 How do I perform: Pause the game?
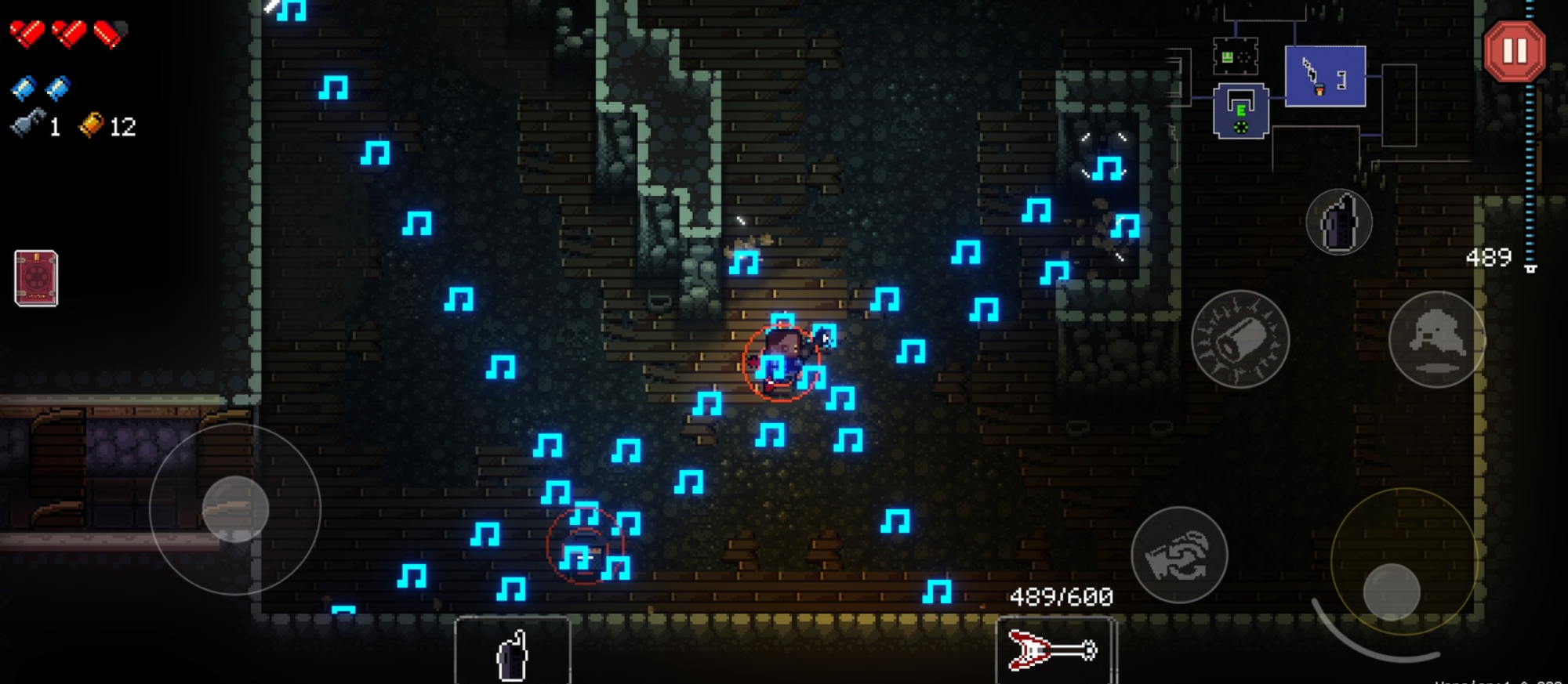pyautogui.click(x=1514, y=52)
